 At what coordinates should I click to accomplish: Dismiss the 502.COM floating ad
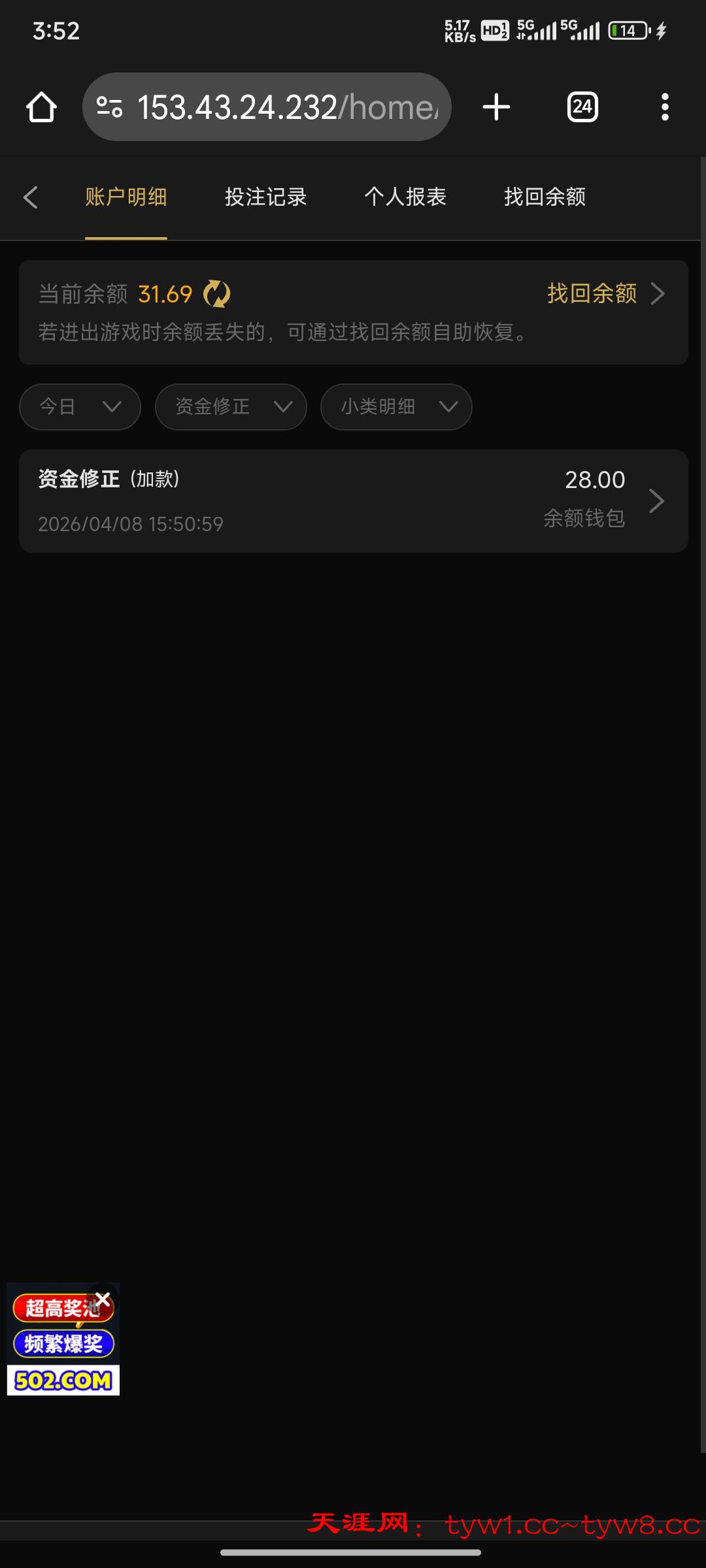coord(103,1299)
